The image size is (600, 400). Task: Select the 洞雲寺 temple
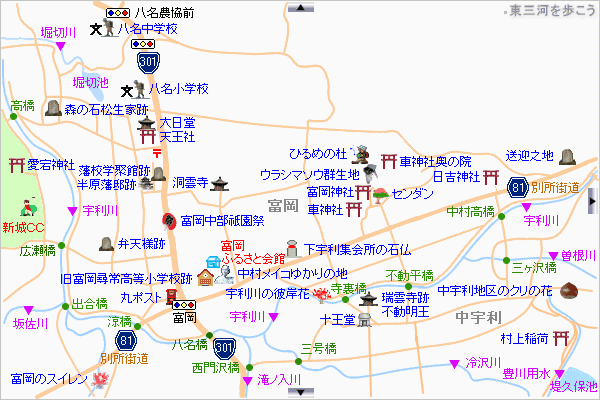point(190,183)
